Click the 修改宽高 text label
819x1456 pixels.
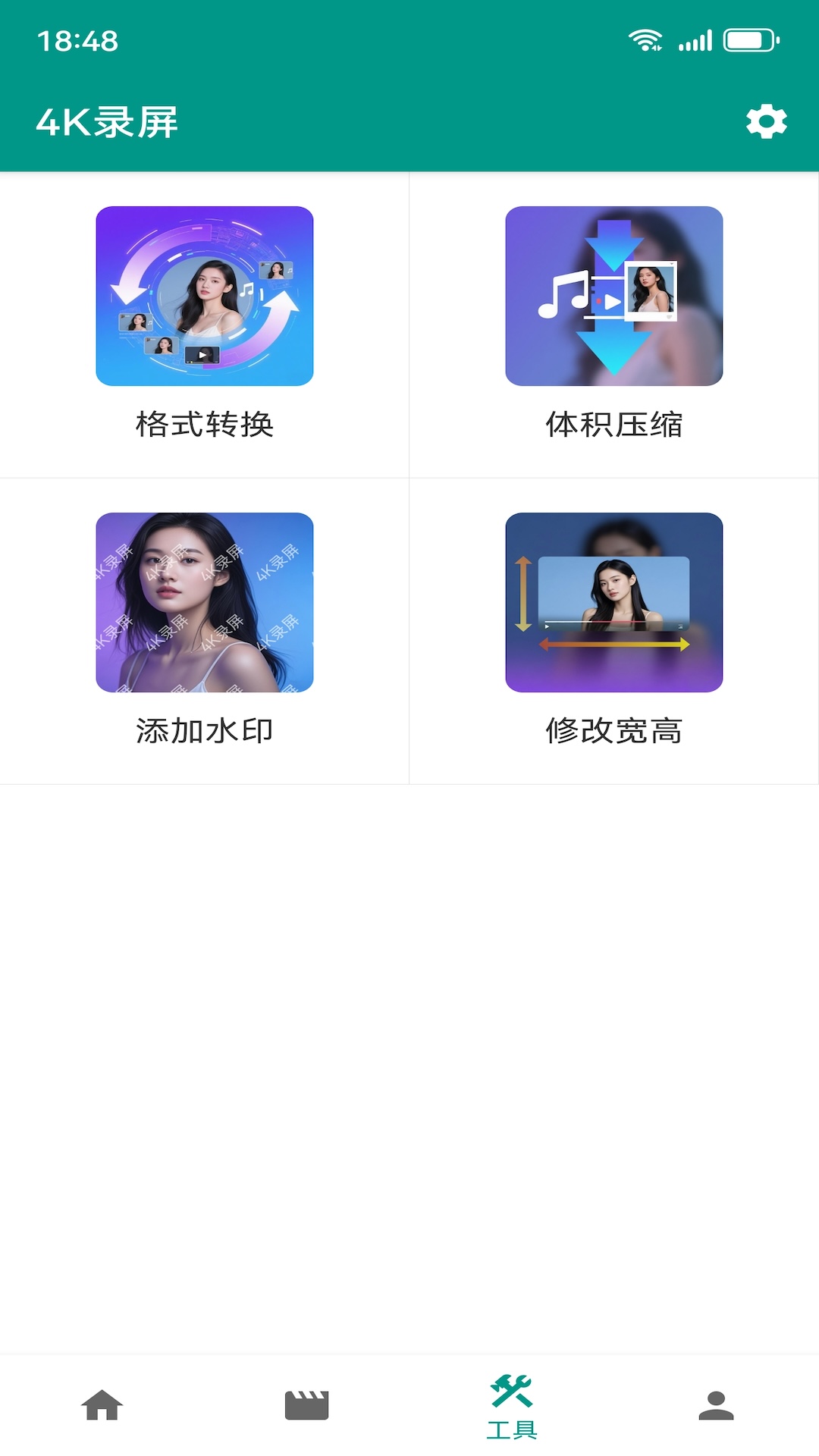click(x=614, y=730)
